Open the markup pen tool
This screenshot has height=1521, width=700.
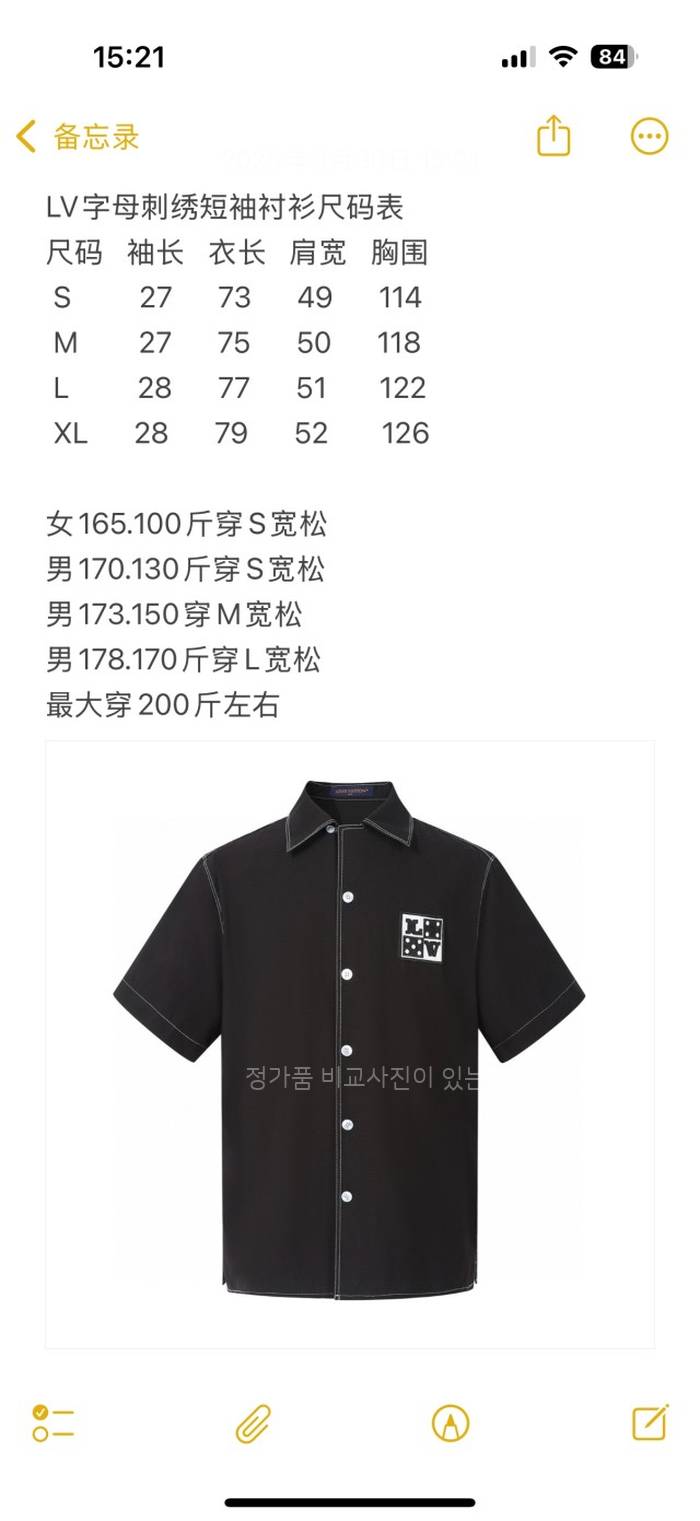(x=450, y=1422)
